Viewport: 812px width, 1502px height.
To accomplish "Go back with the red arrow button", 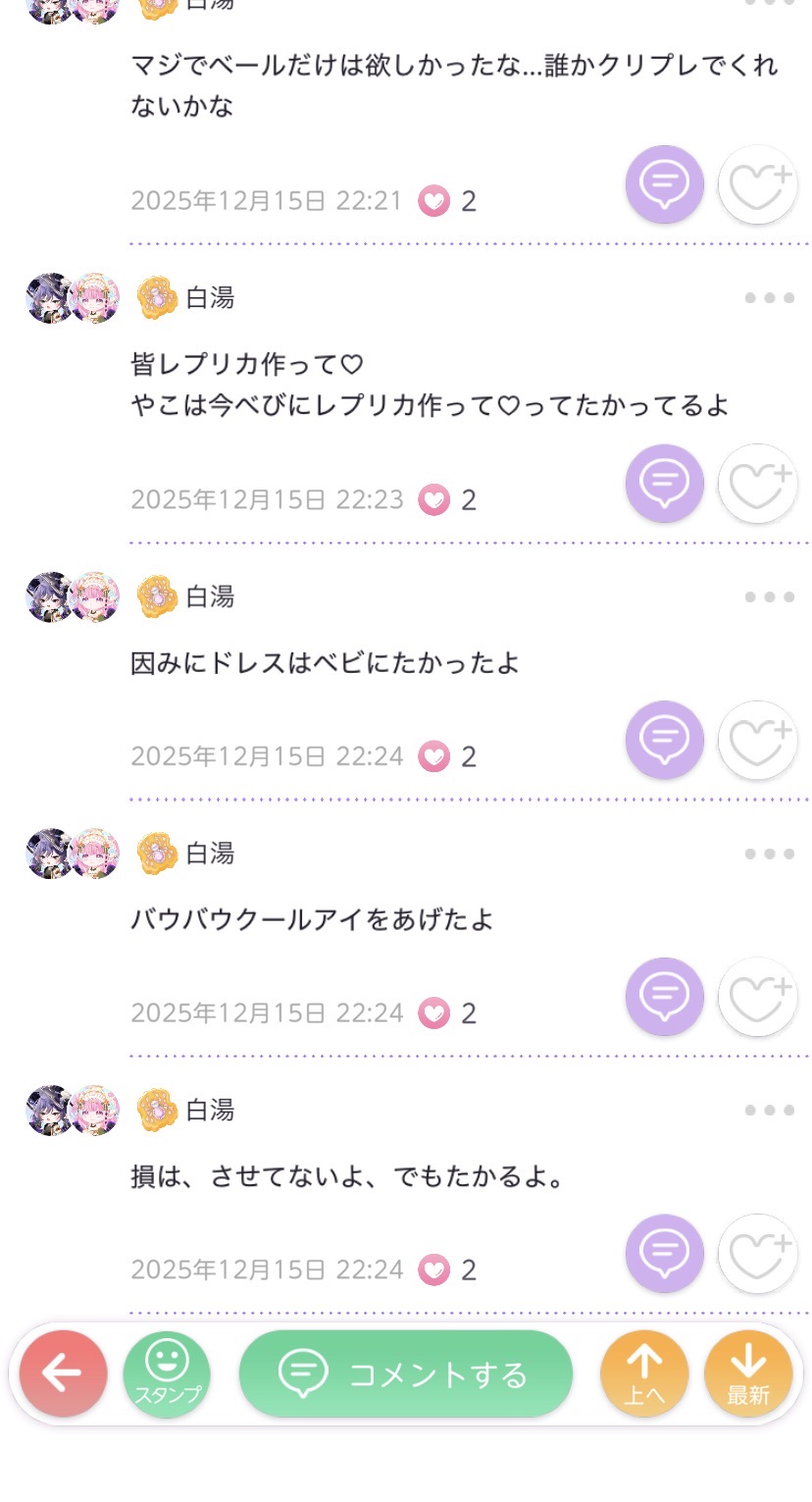I will coord(63,1373).
